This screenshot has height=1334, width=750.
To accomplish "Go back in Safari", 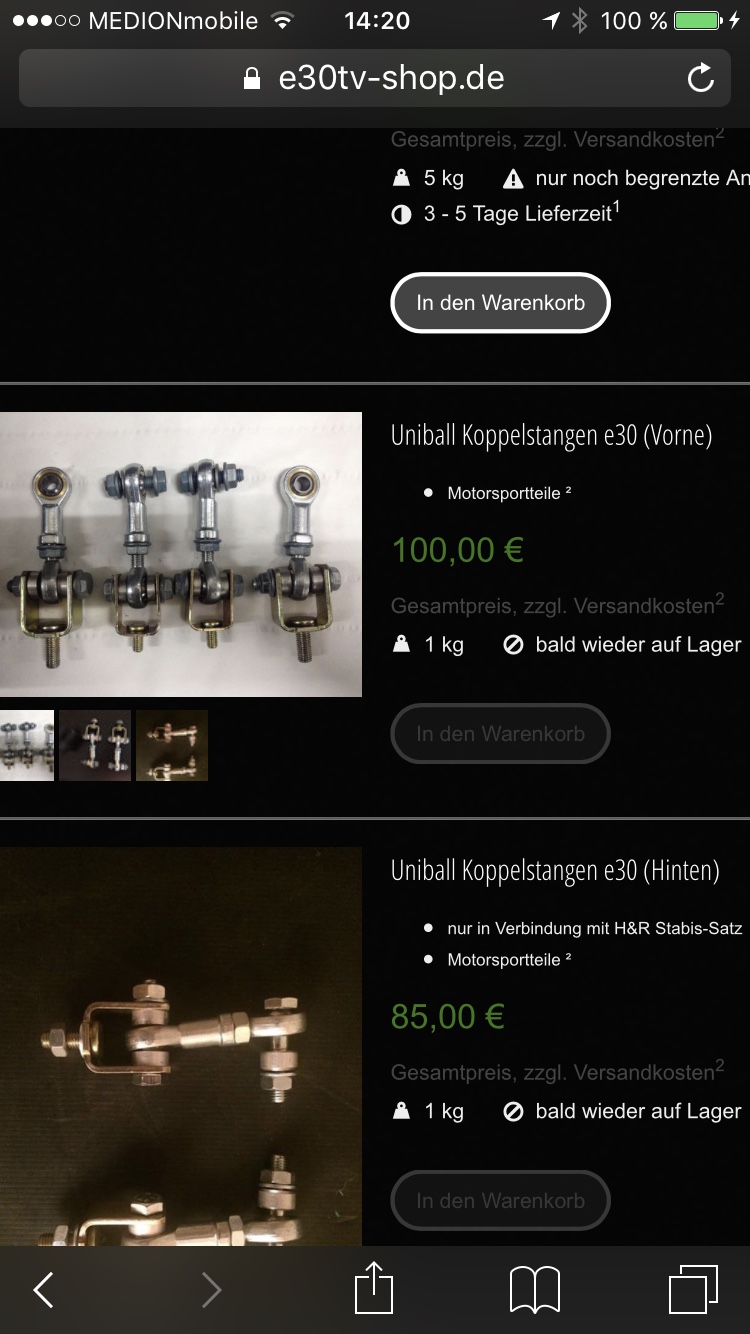I will (44, 1290).
